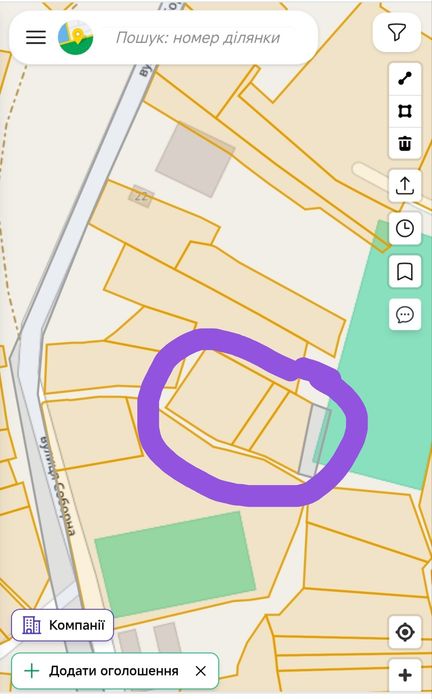Open the history clock button

[x=405, y=228]
